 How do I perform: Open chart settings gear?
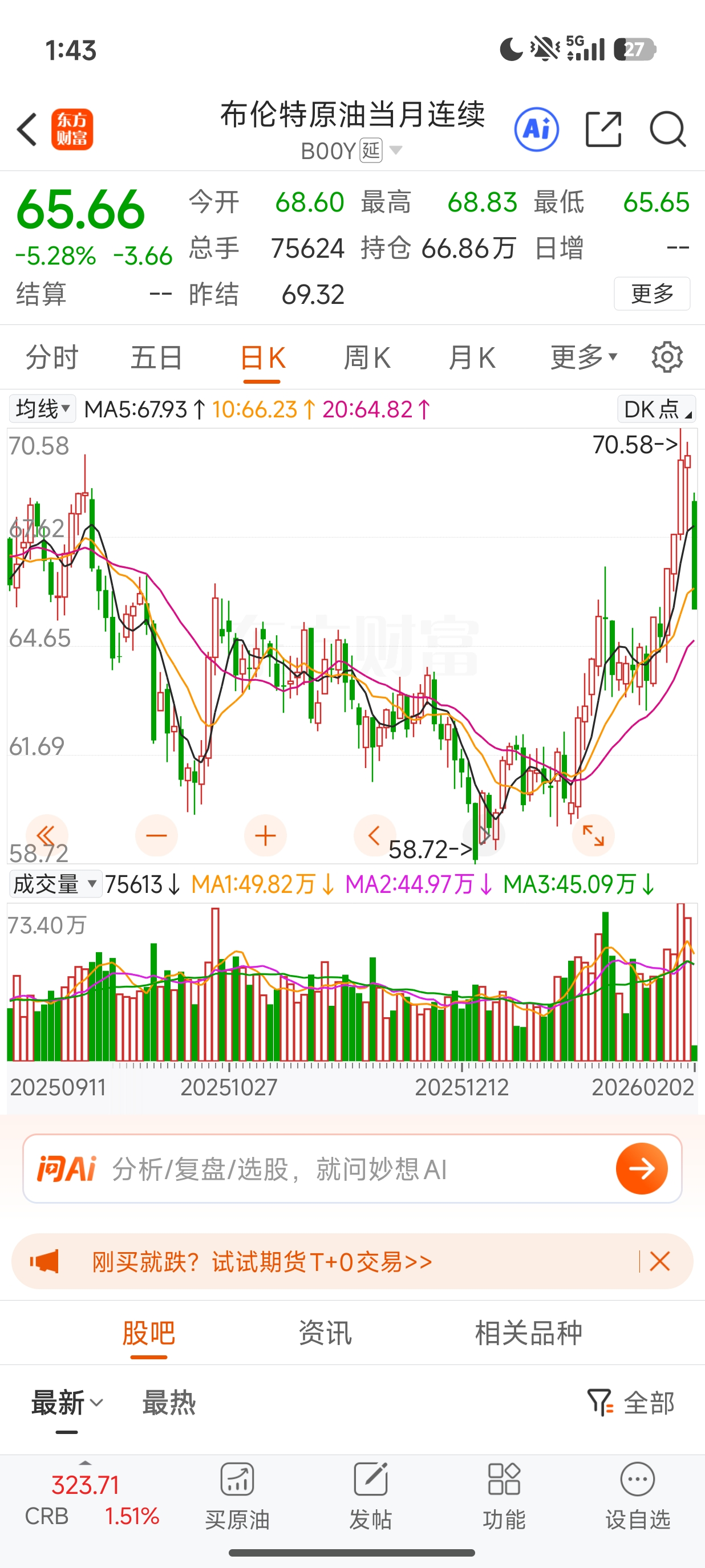pos(667,358)
